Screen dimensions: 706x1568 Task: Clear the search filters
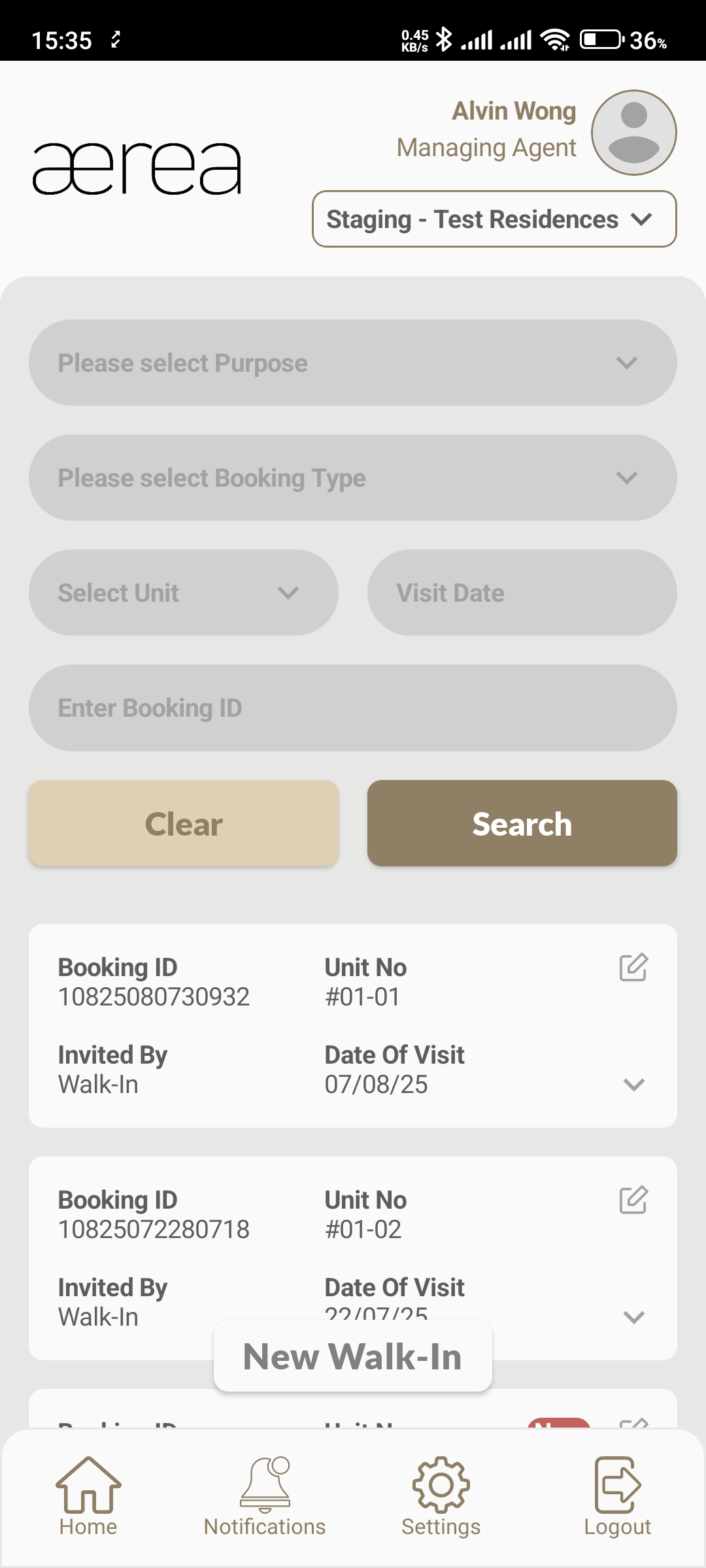184,824
